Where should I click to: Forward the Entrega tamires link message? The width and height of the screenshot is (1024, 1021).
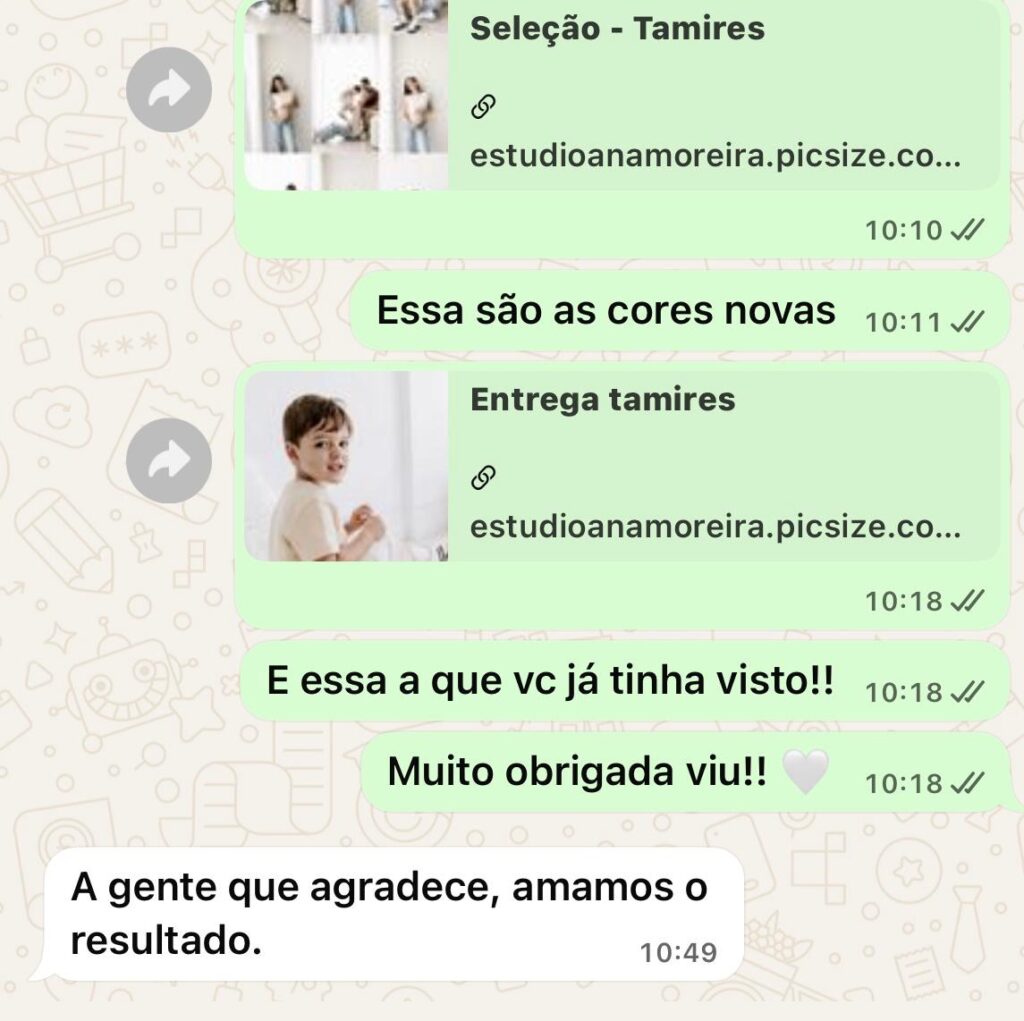(x=169, y=461)
